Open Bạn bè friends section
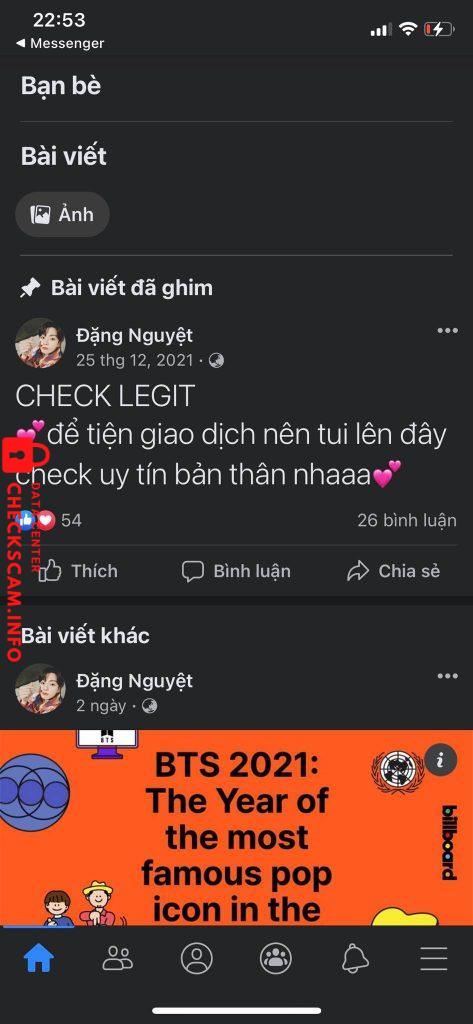 (61, 86)
